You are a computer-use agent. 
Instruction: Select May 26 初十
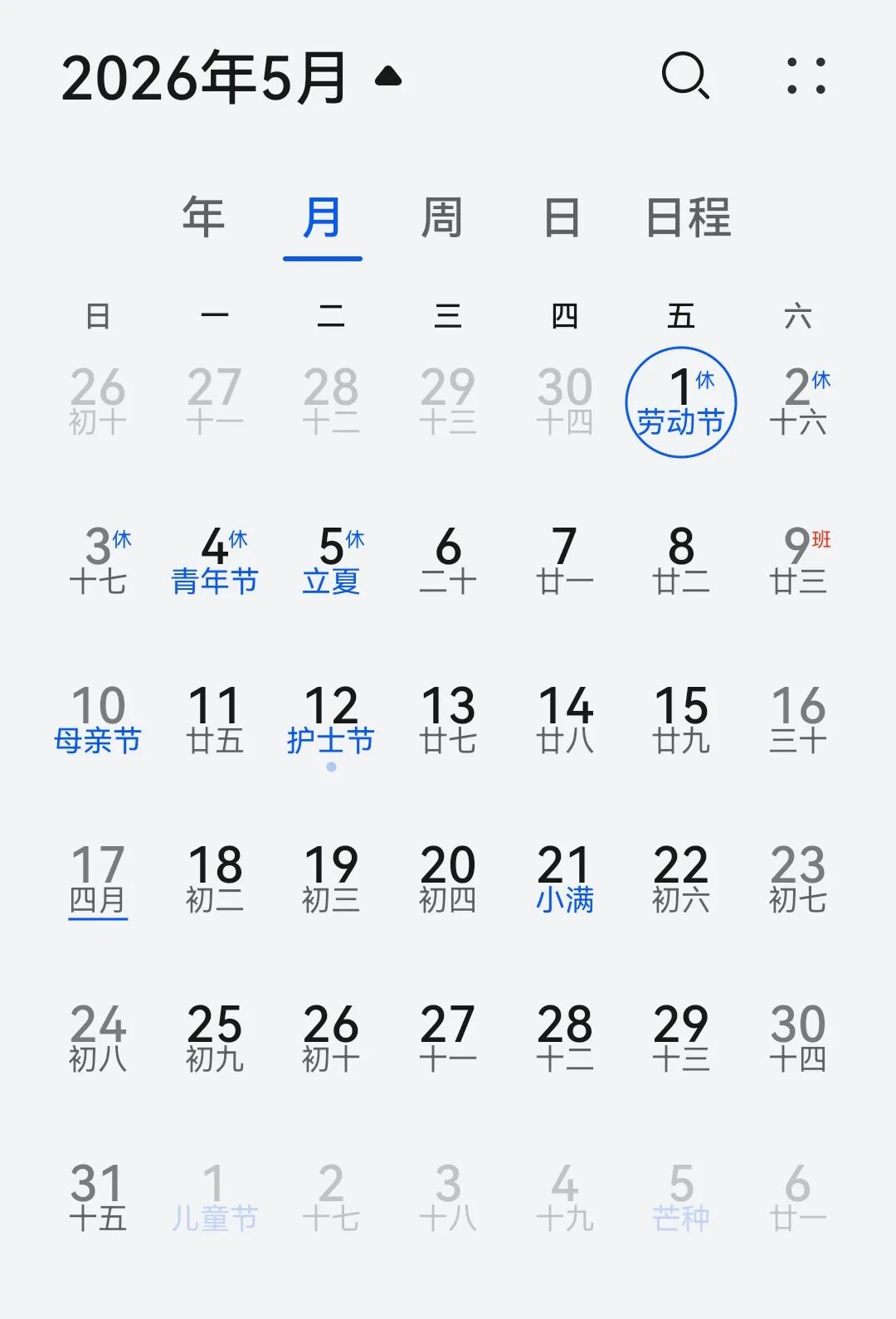(331, 1039)
